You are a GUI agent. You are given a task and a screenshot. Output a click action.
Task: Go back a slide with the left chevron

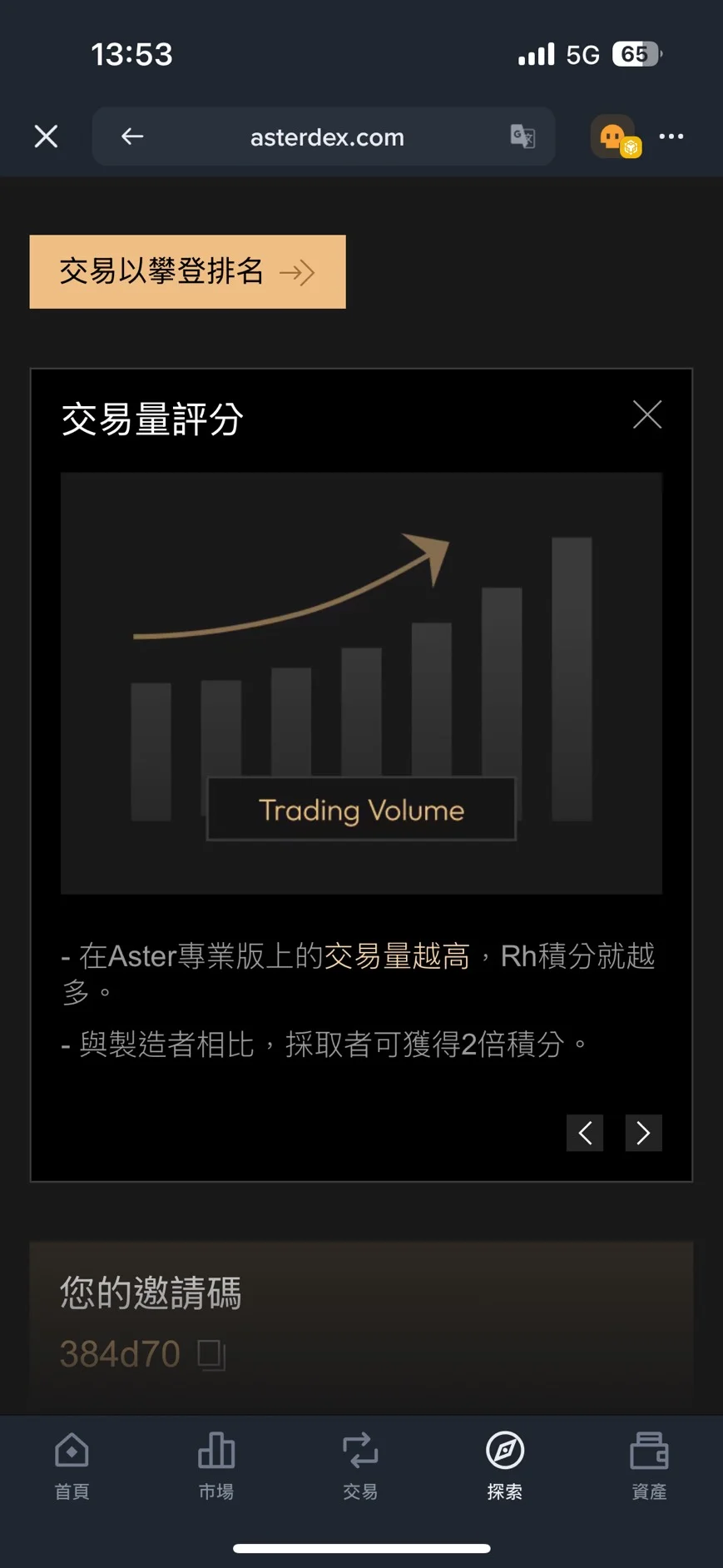click(585, 1133)
